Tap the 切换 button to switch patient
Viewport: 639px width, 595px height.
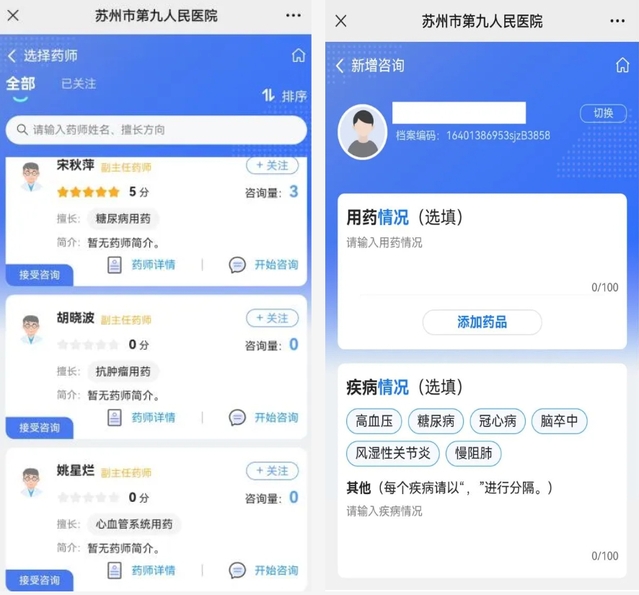coord(603,113)
